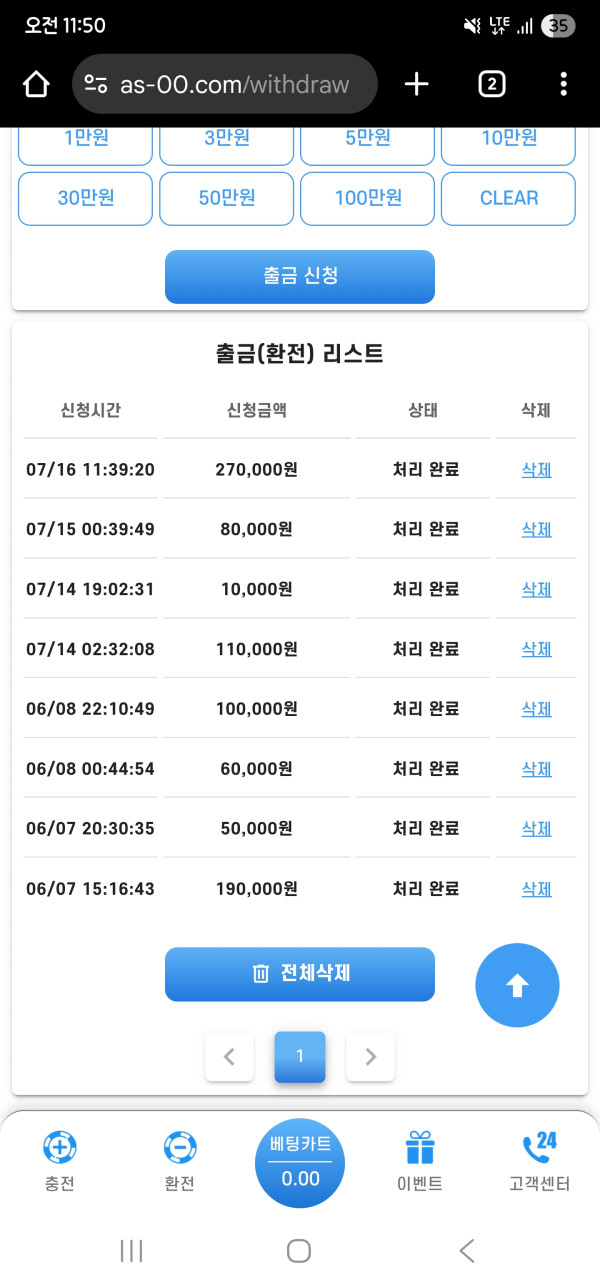
Task: Go to the next list page
Action: [370, 1057]
